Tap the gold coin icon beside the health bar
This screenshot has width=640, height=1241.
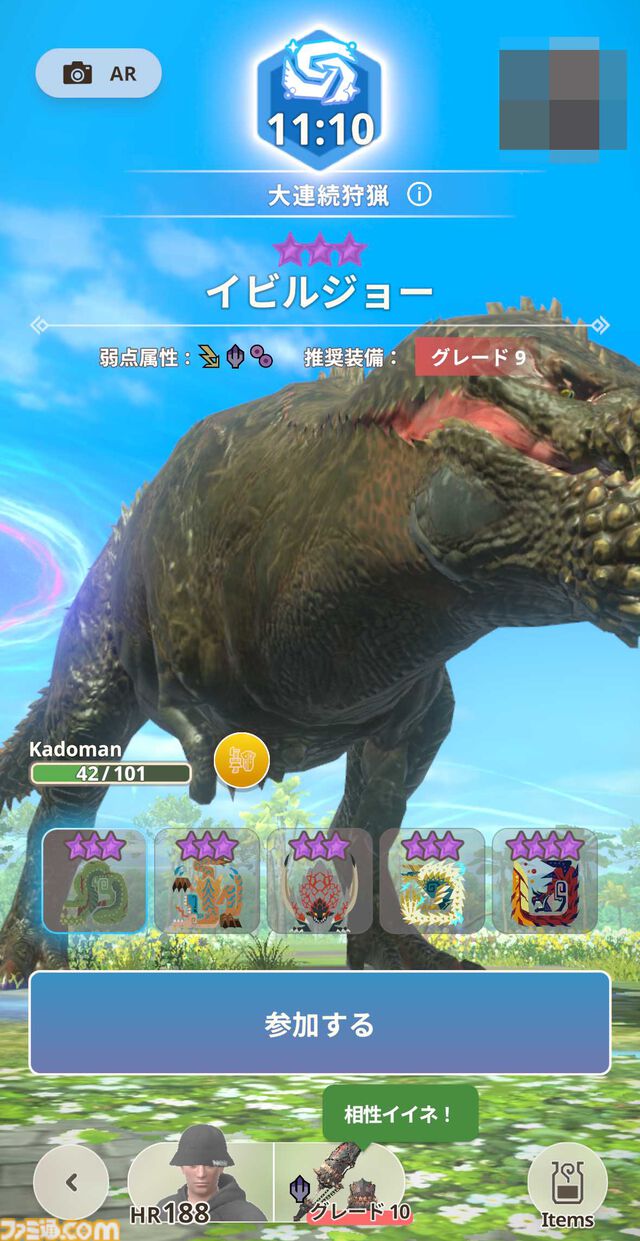242,761
